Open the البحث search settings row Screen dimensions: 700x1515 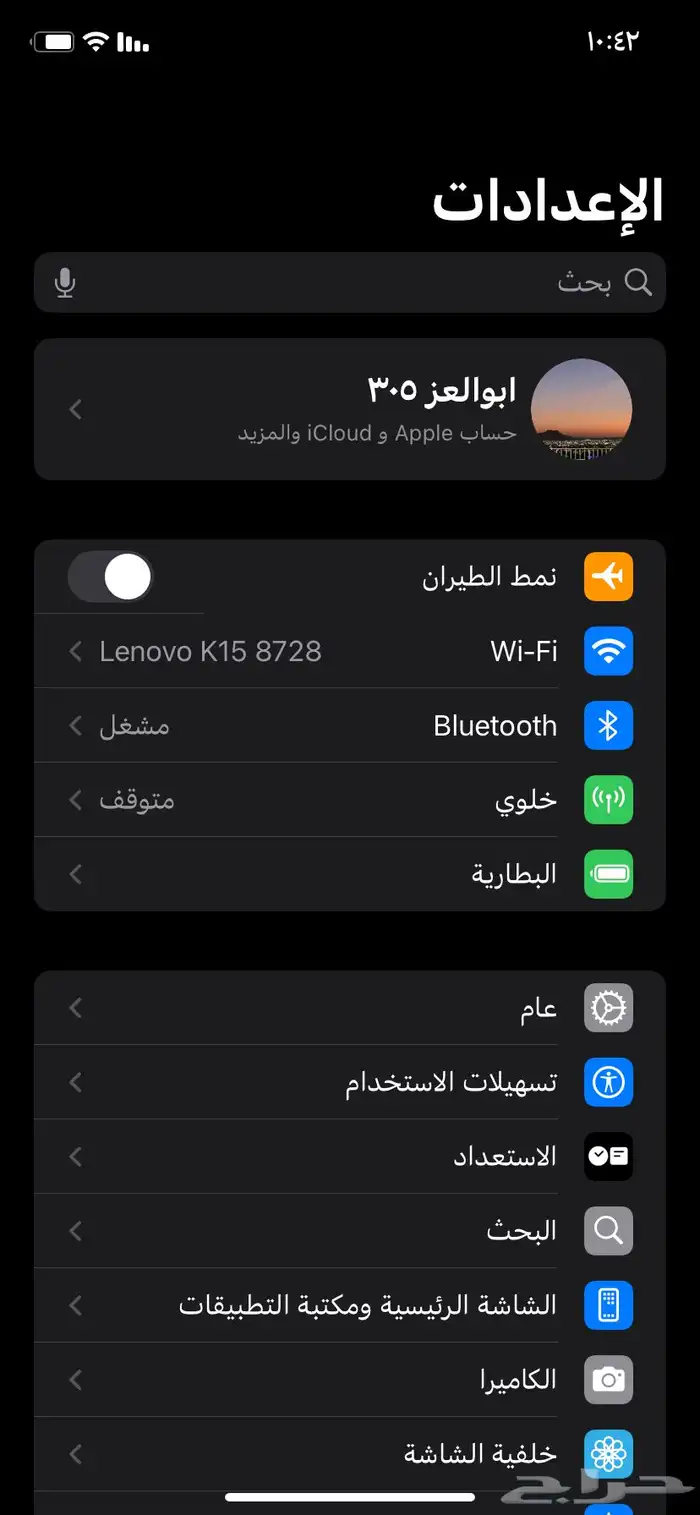pos(350,1231)
